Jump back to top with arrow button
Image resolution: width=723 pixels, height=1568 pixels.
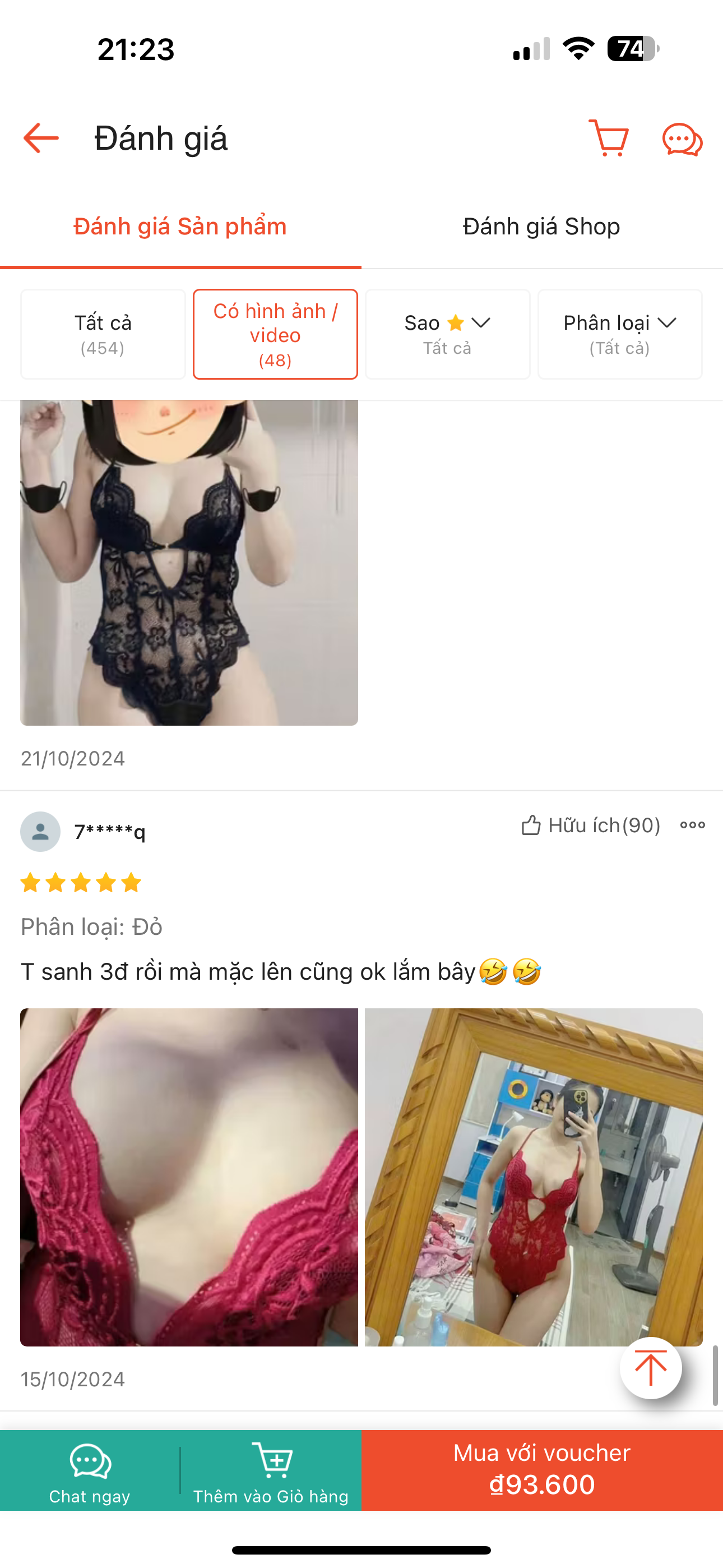[651, 1368]
